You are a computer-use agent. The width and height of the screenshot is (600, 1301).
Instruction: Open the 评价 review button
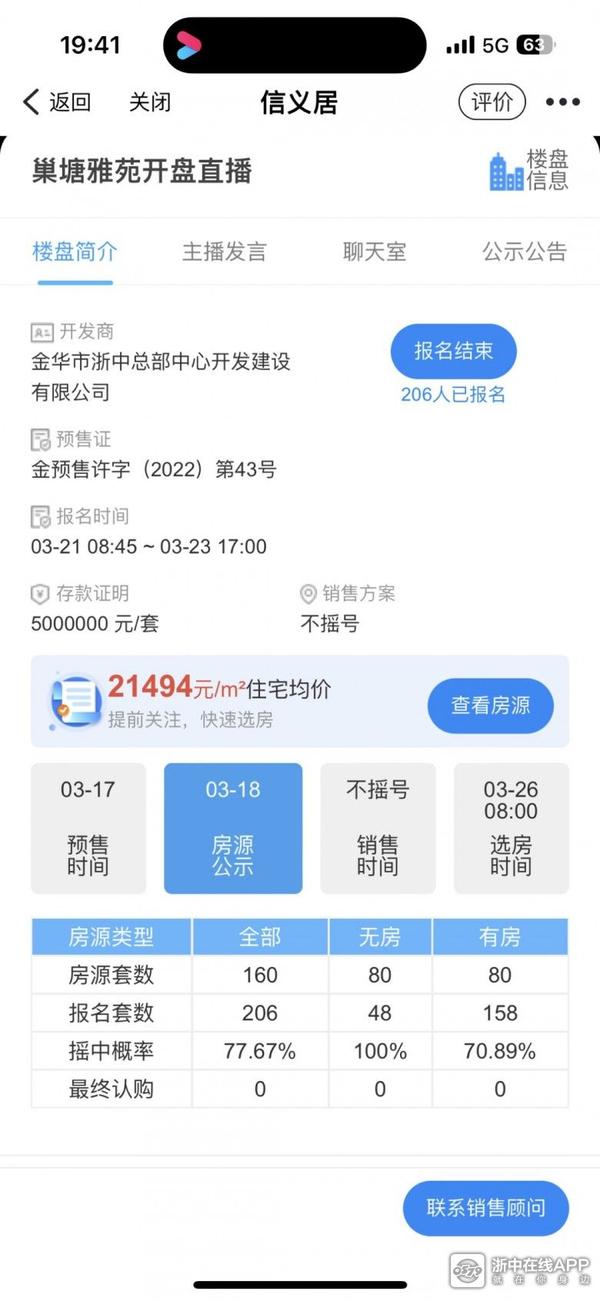(x=492, y=102)
